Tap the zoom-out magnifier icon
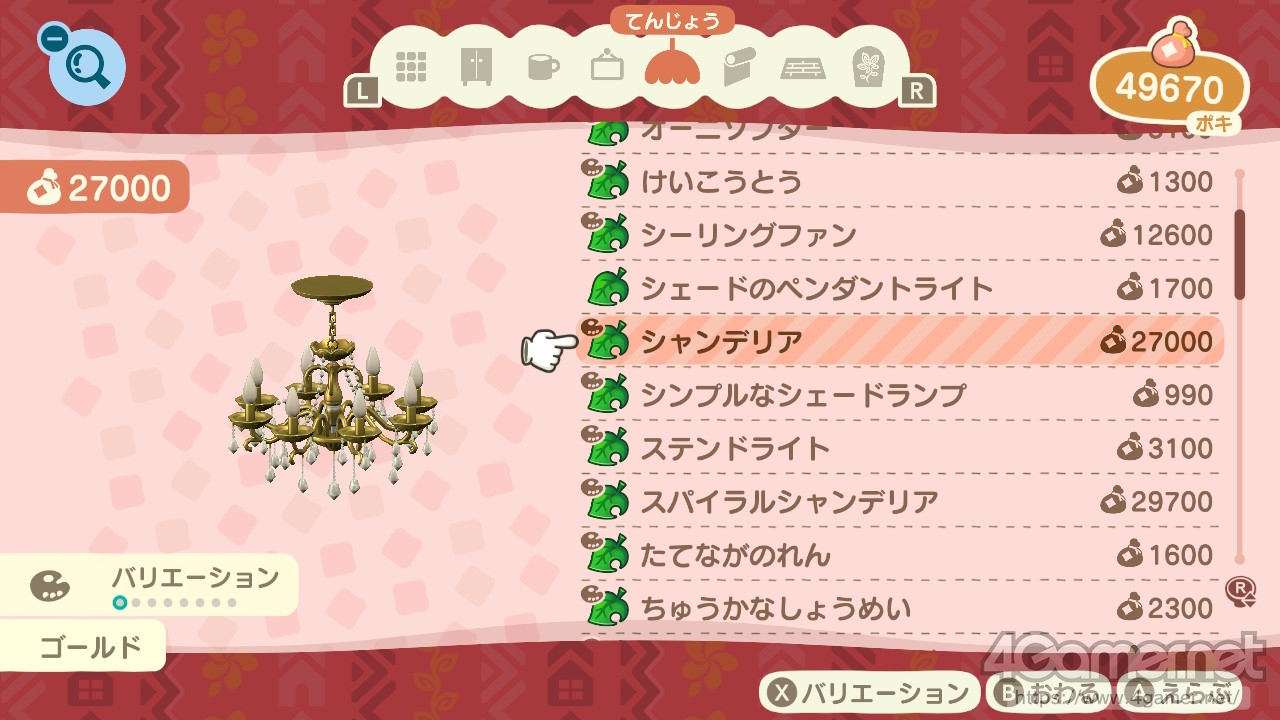Screen dimensions: 1280x720 coord(86,66)
